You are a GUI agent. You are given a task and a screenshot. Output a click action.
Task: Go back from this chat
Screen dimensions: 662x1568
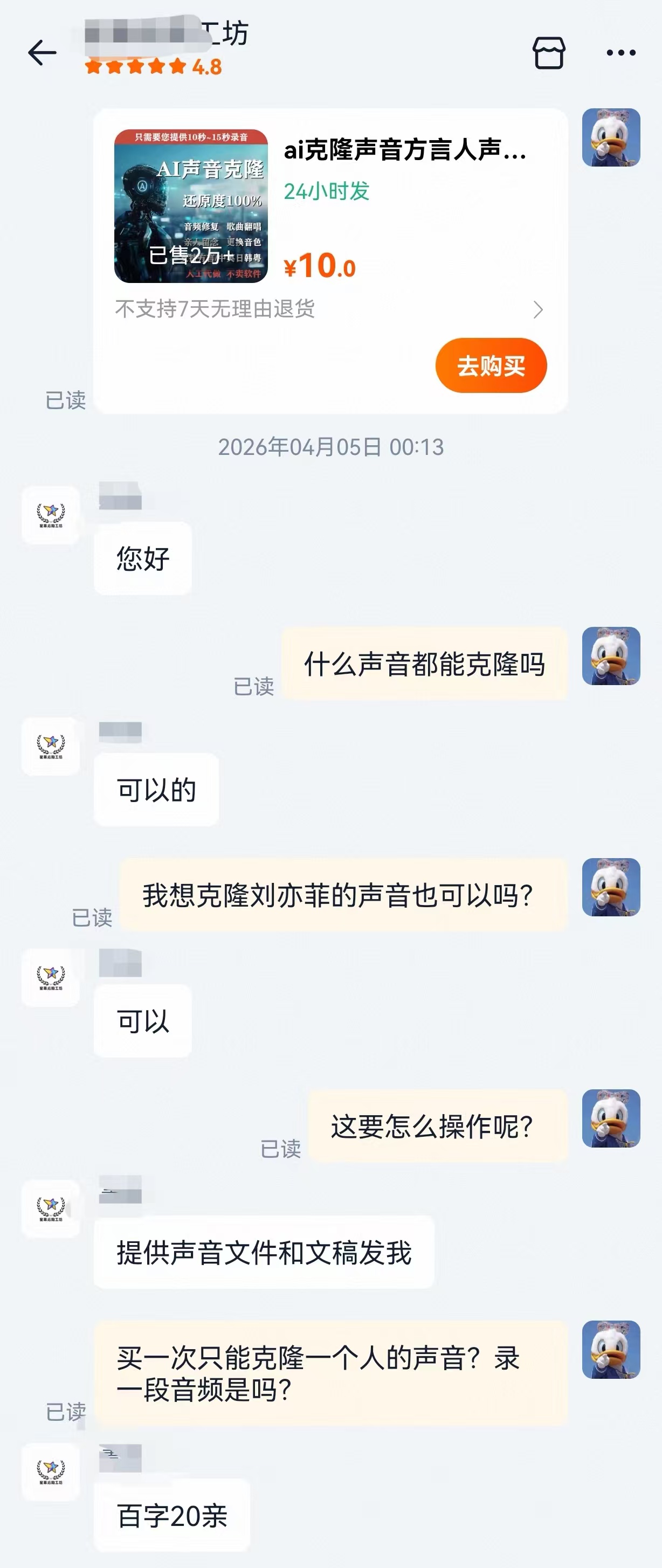42,53
